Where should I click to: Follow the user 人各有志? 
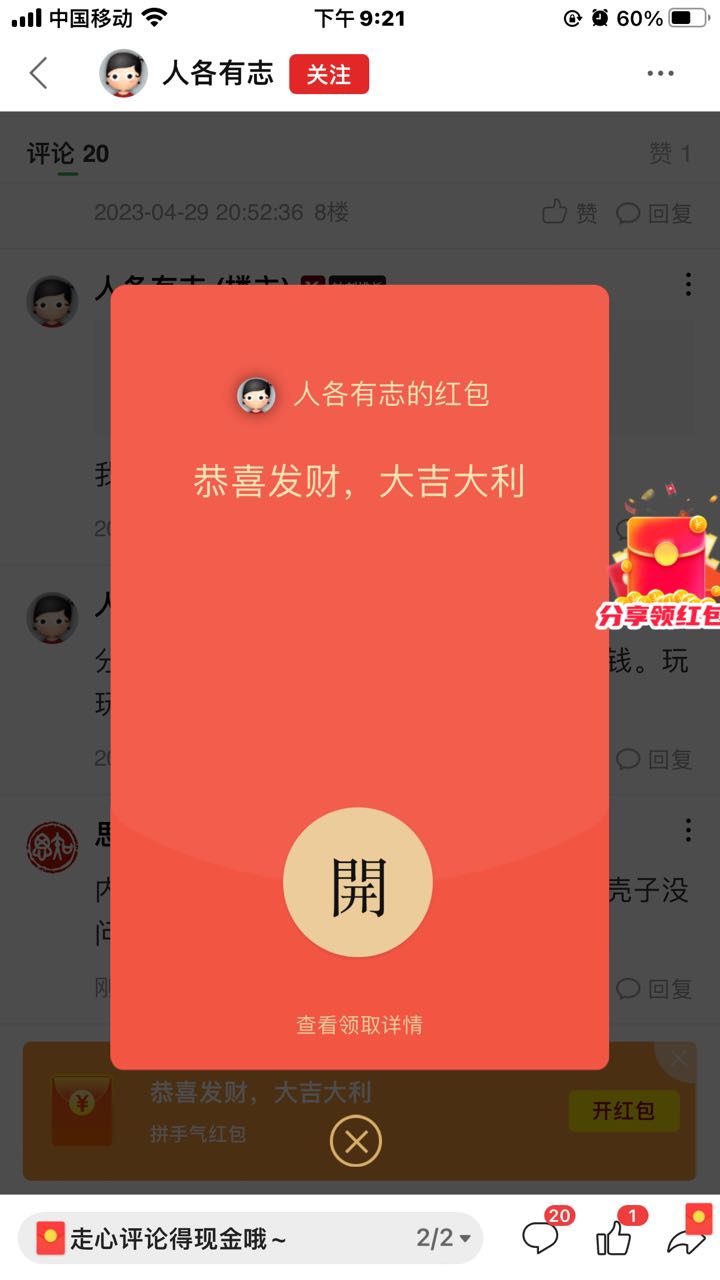point(329,75)
